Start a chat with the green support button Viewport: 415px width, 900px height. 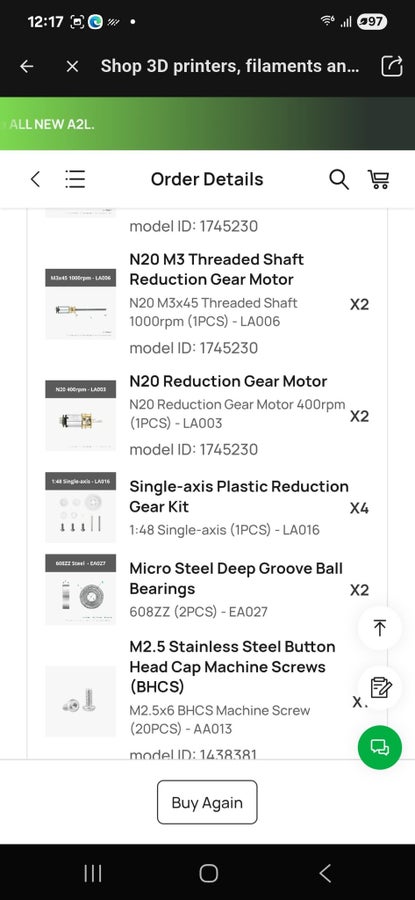(x=379, y=747)
